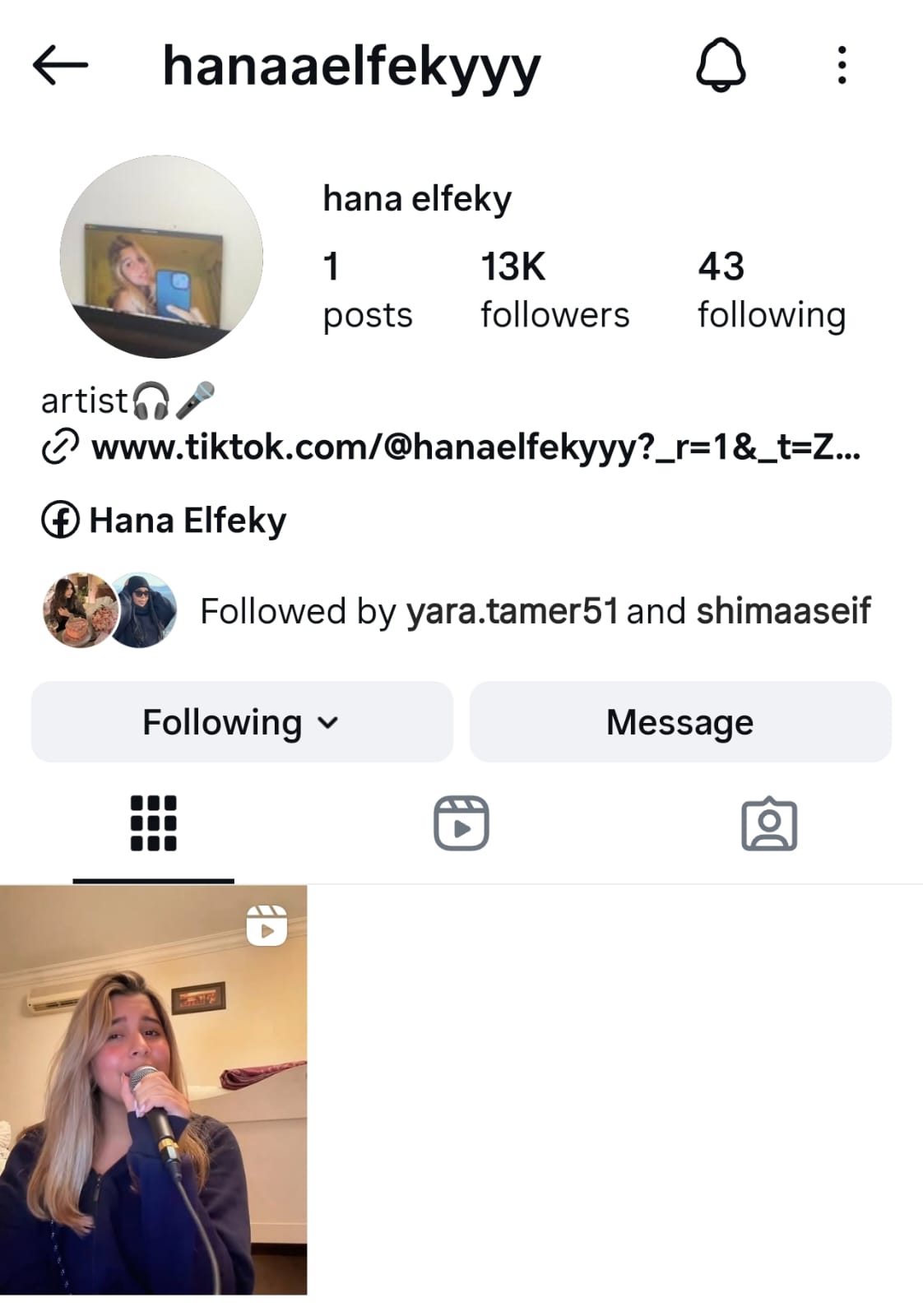The height and width of the screenshot is (1316, 923).
Task: Switch to the posts grid tab
Action: 154,823
